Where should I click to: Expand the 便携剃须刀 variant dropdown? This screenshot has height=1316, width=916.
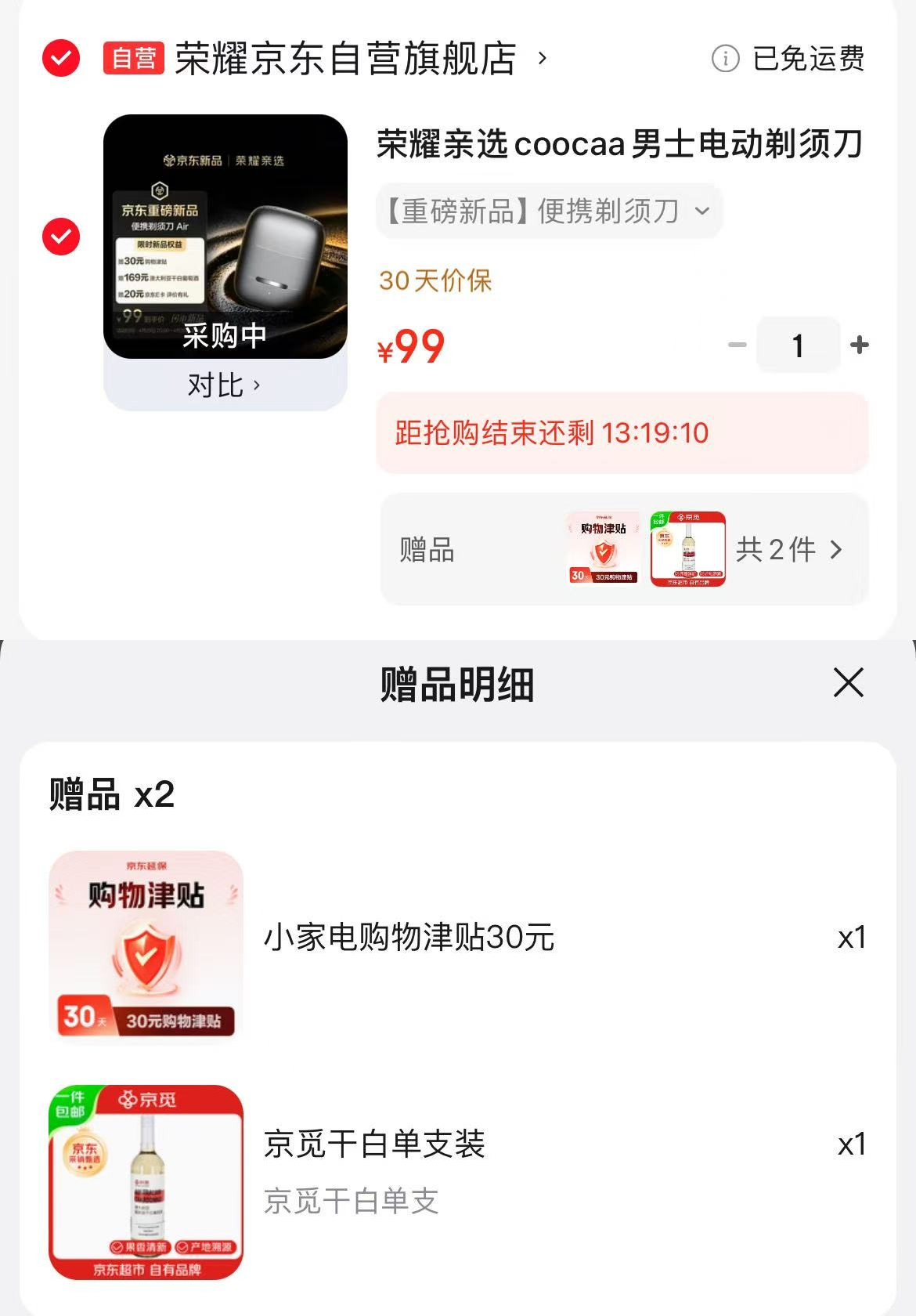549,211
